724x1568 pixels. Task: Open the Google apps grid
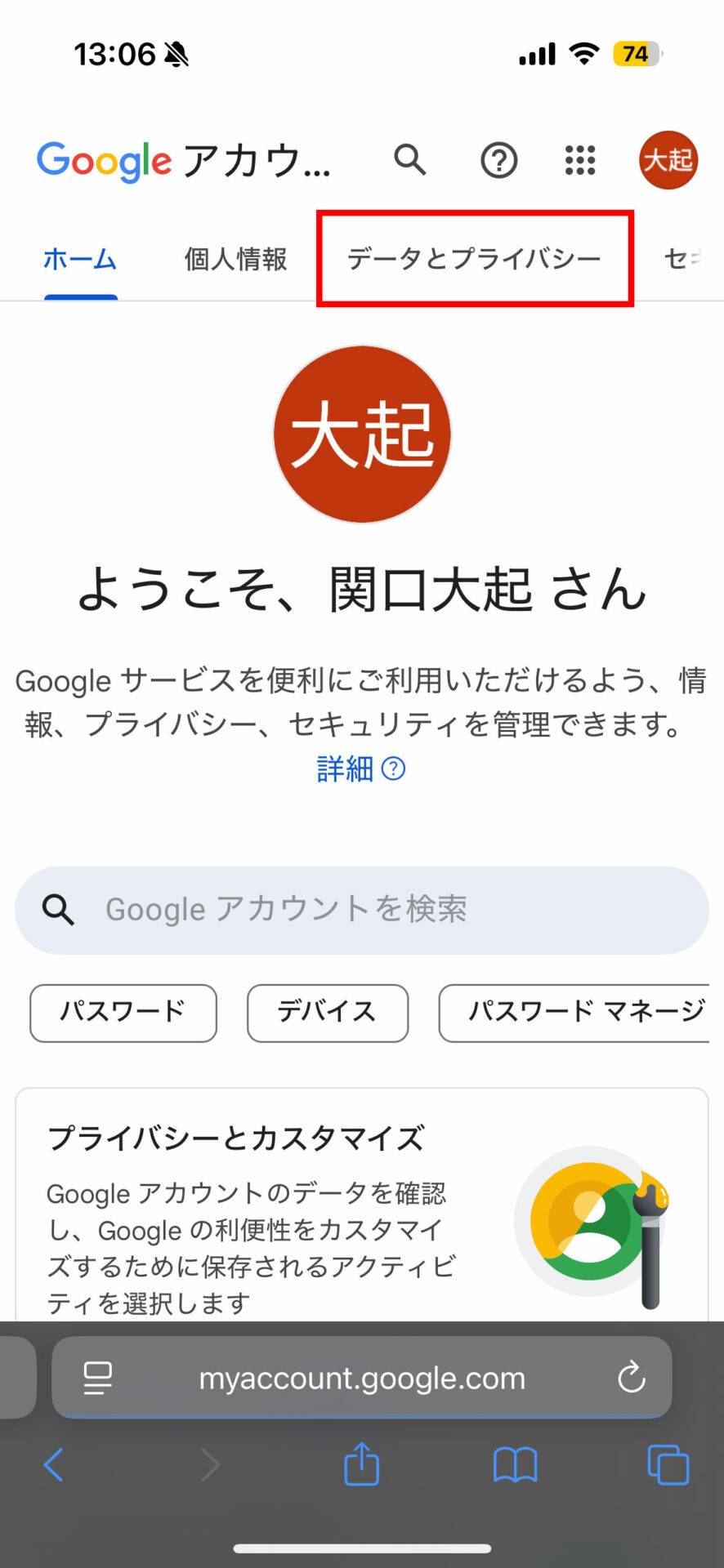tap(580, 160)
